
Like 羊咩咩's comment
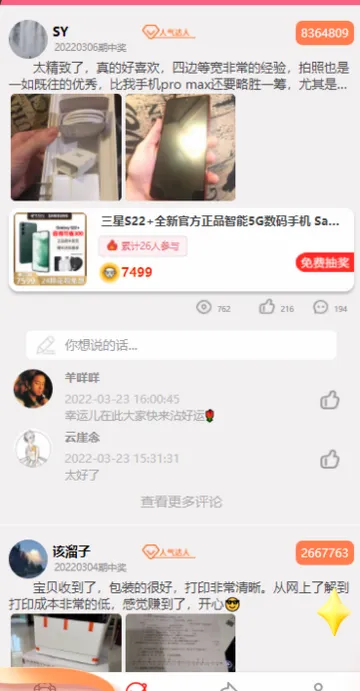click(330, 400)
